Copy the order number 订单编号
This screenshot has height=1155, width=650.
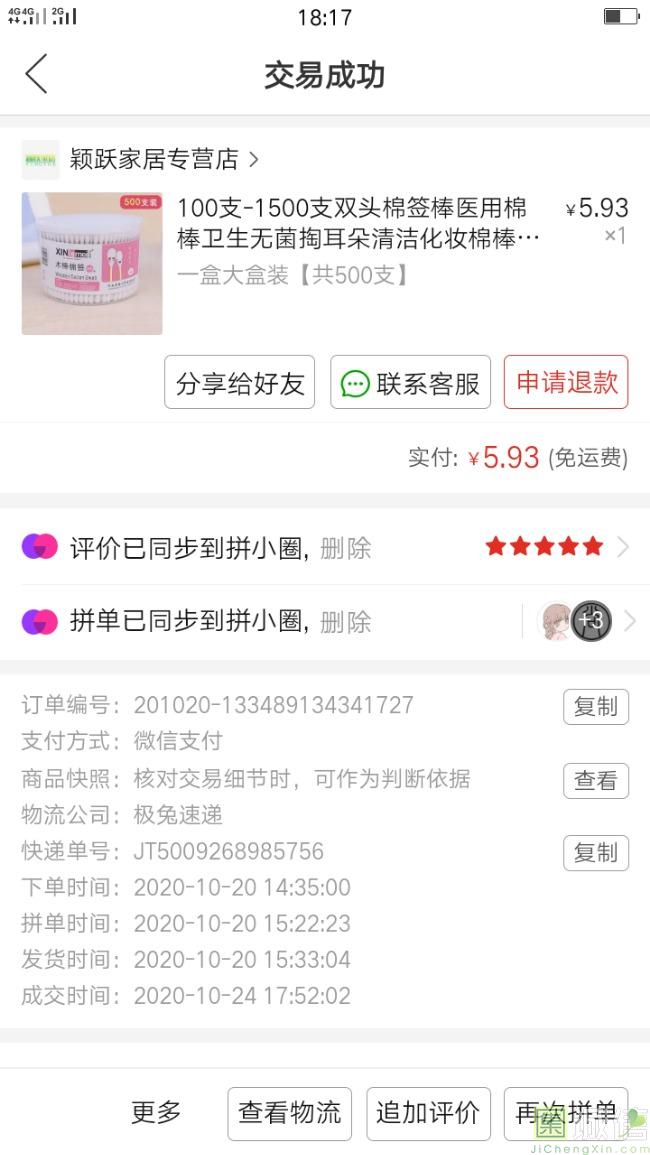(595, 707)
